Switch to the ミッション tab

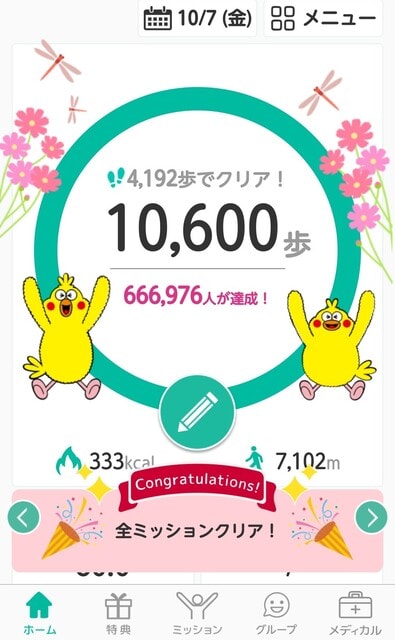(197, 613)
